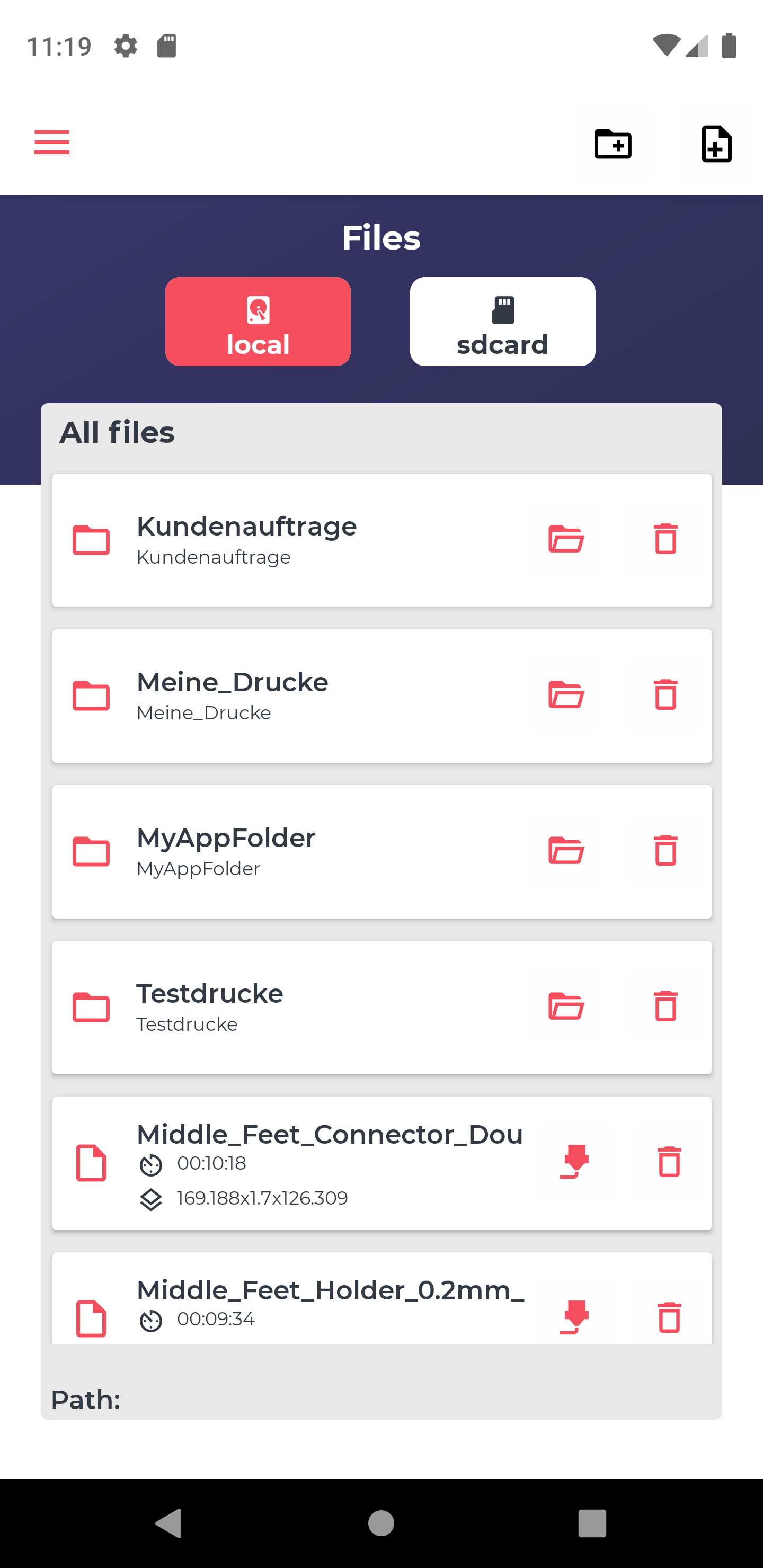Screen dimensions: 763x1568
Task: Switch to sdcard storage
Action: click(x=502, y=322)
